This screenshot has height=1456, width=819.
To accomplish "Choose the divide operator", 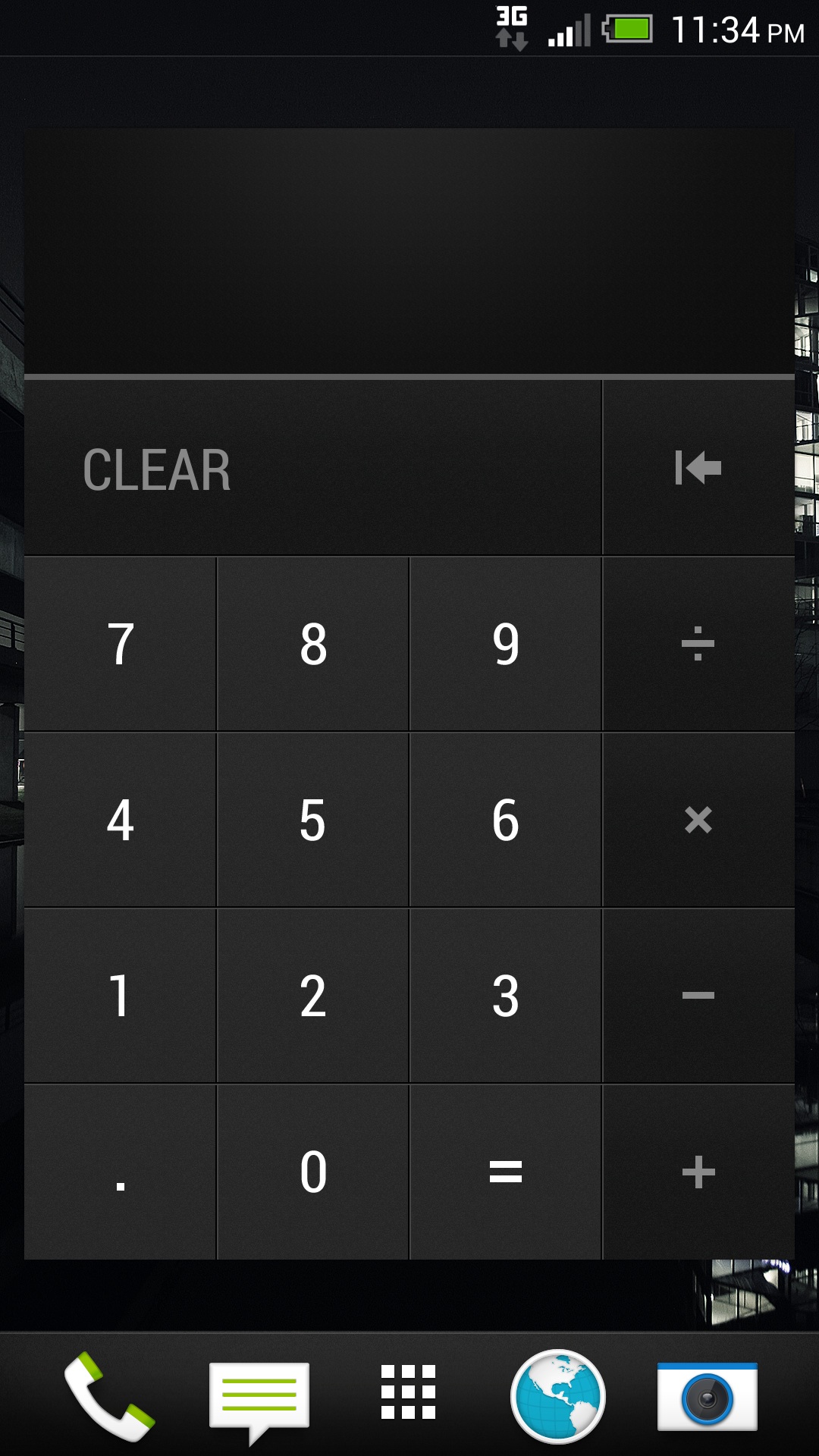I will pyautogui.click(x=698, y=644).
